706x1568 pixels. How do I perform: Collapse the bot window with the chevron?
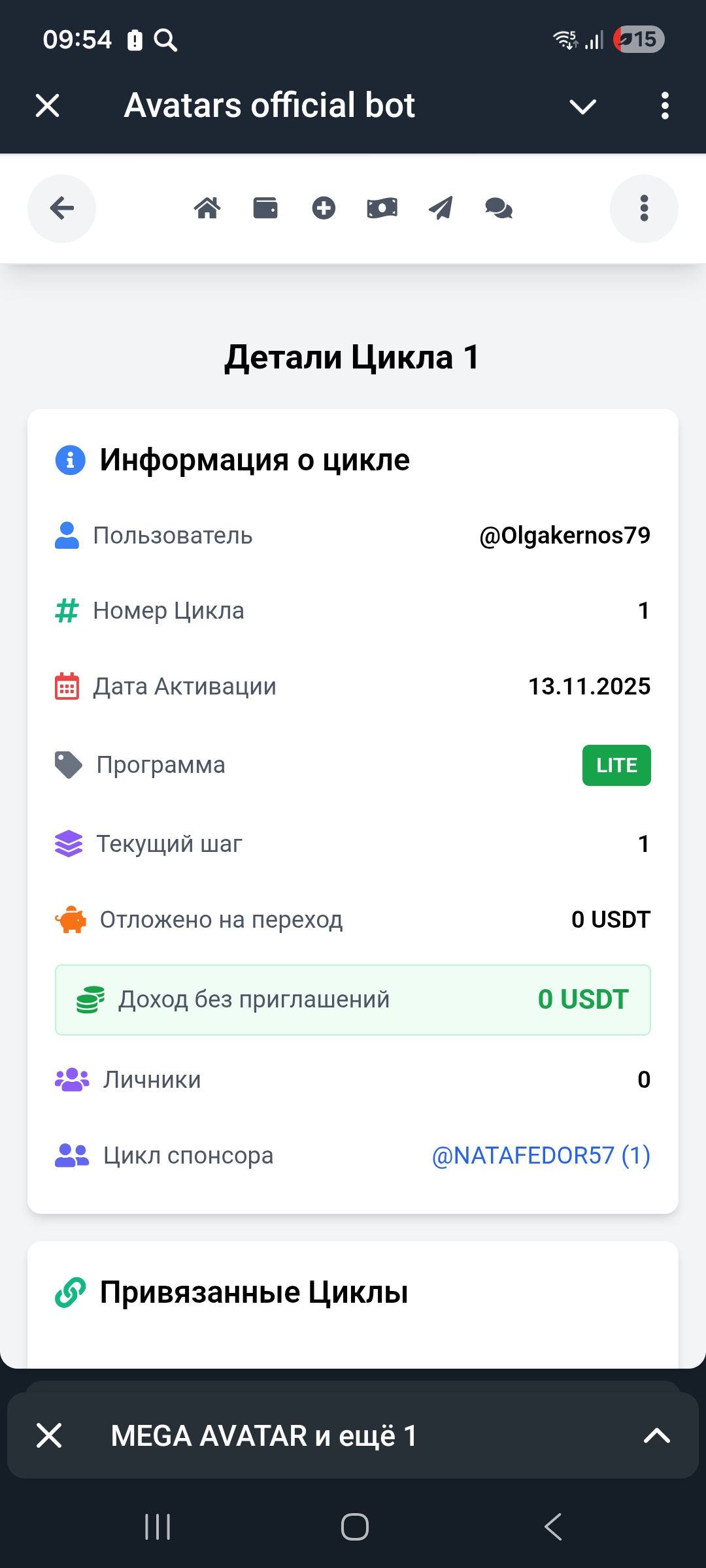[x=582, y=106]
